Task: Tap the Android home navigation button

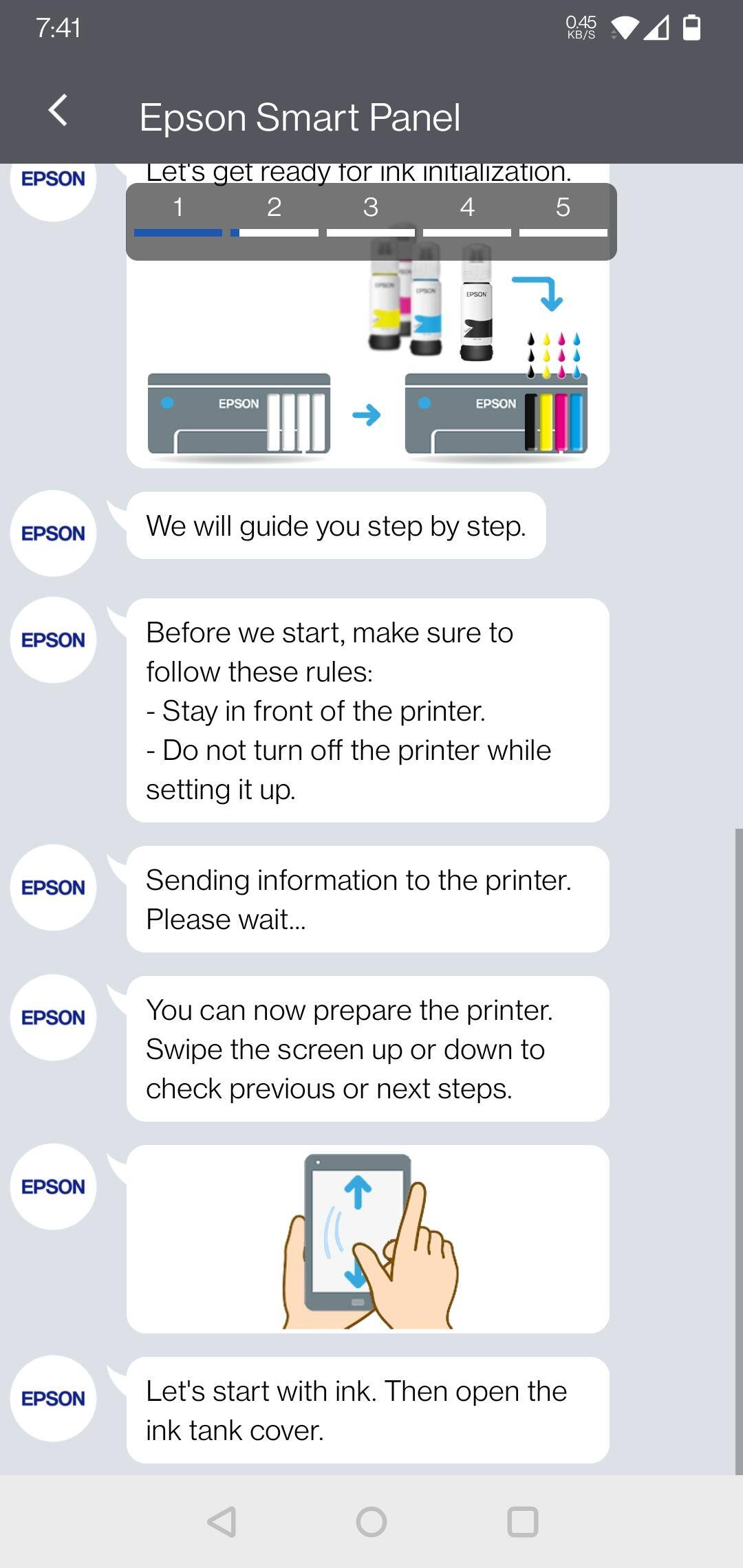Action: point(371,1521)
